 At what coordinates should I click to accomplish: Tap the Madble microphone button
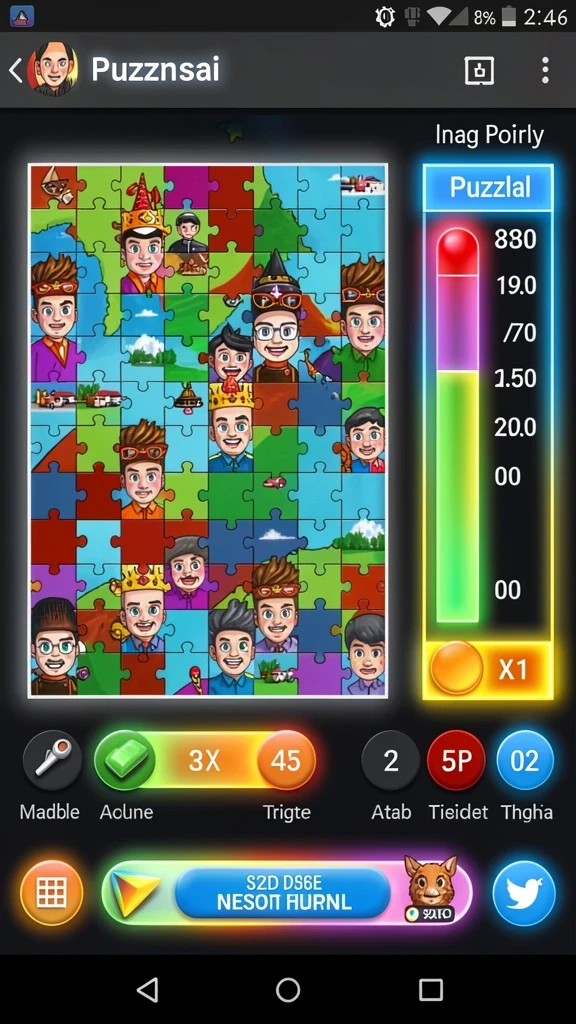pyautogui.click(x=52, y=761)
